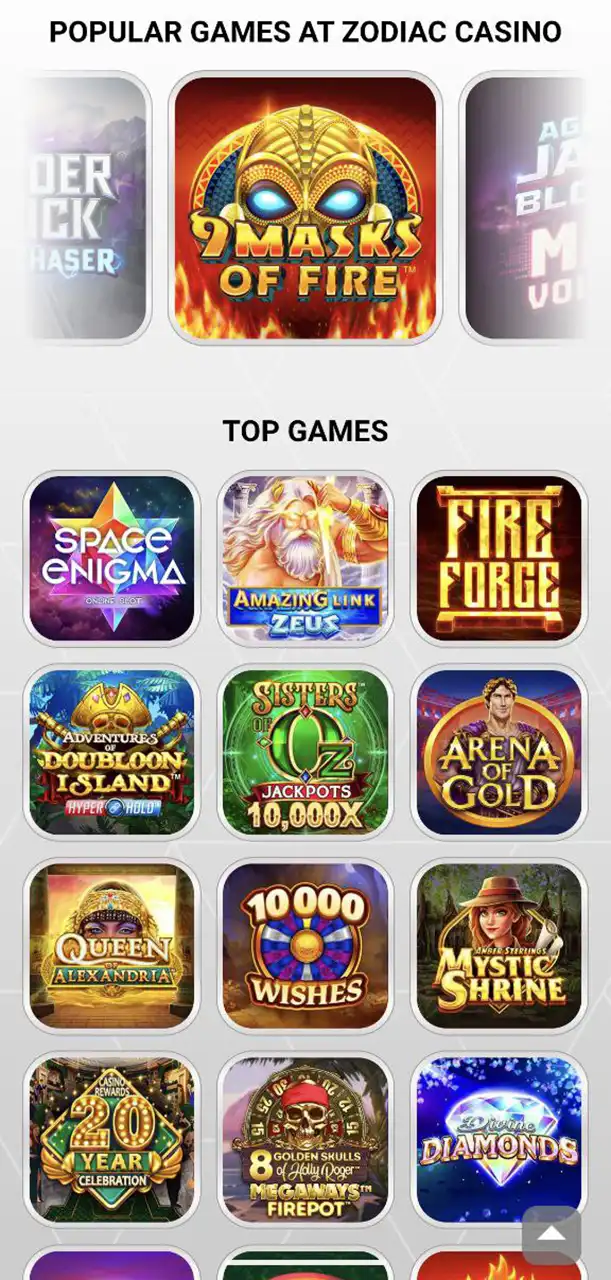Open the 9 Masks of Fire game

point(305,208)
